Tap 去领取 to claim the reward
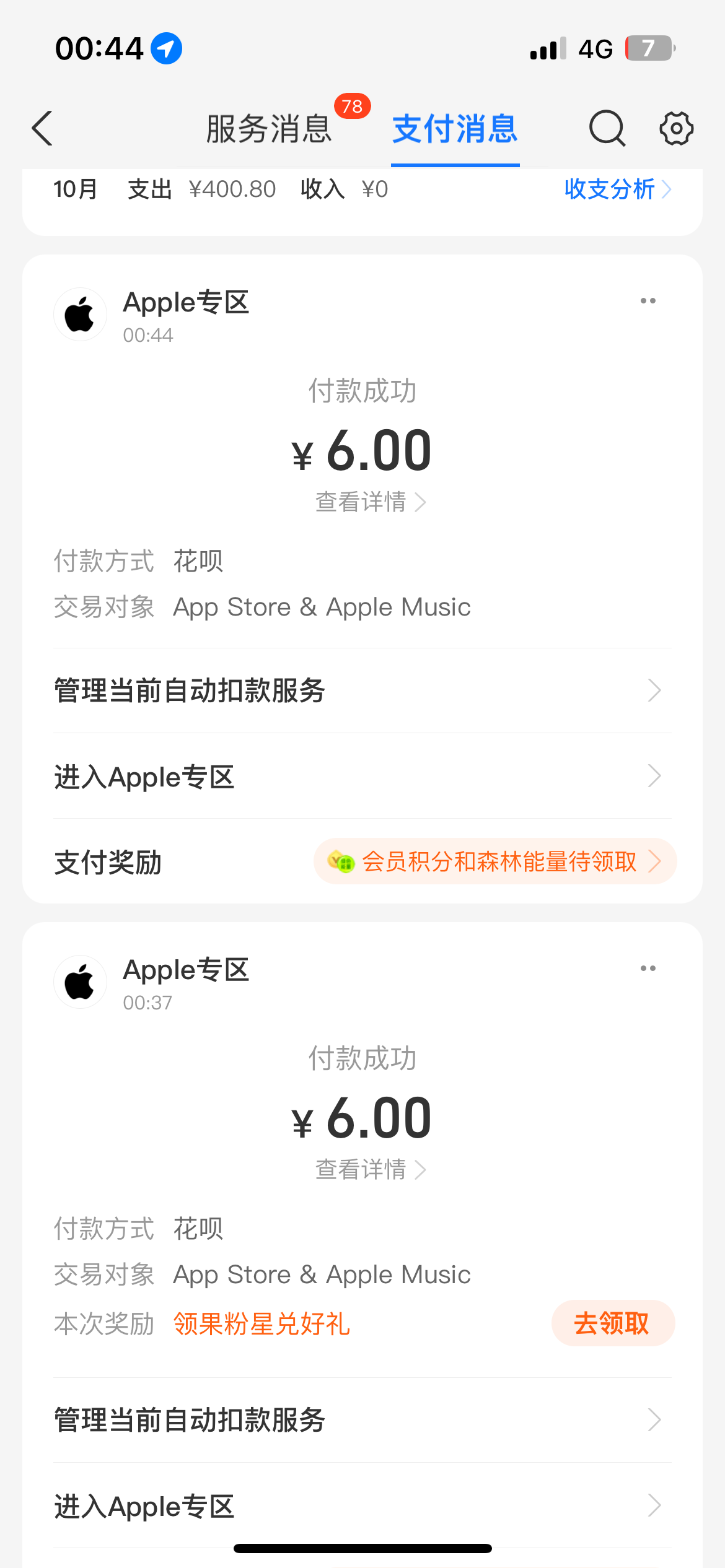725x1568 pixels. coord(612,1323)
